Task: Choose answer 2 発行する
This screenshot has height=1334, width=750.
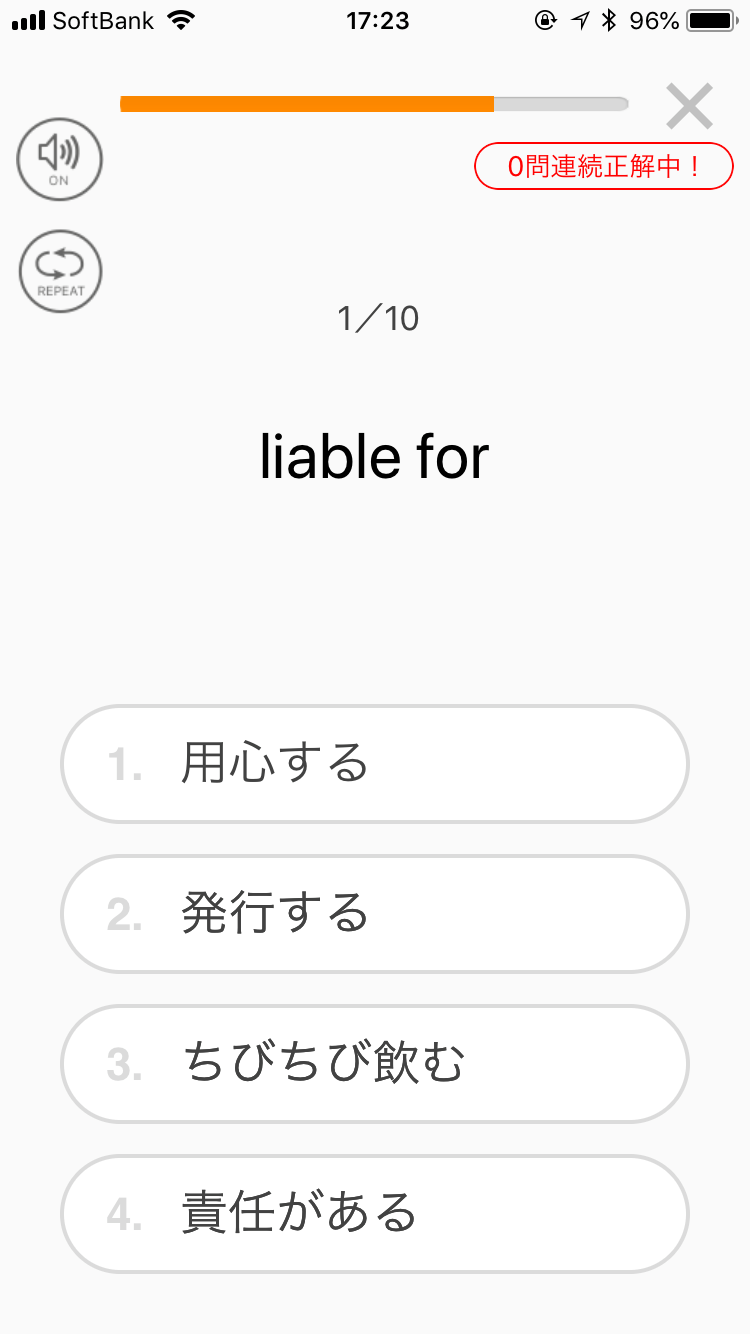Action: click(x=375, y=914)
